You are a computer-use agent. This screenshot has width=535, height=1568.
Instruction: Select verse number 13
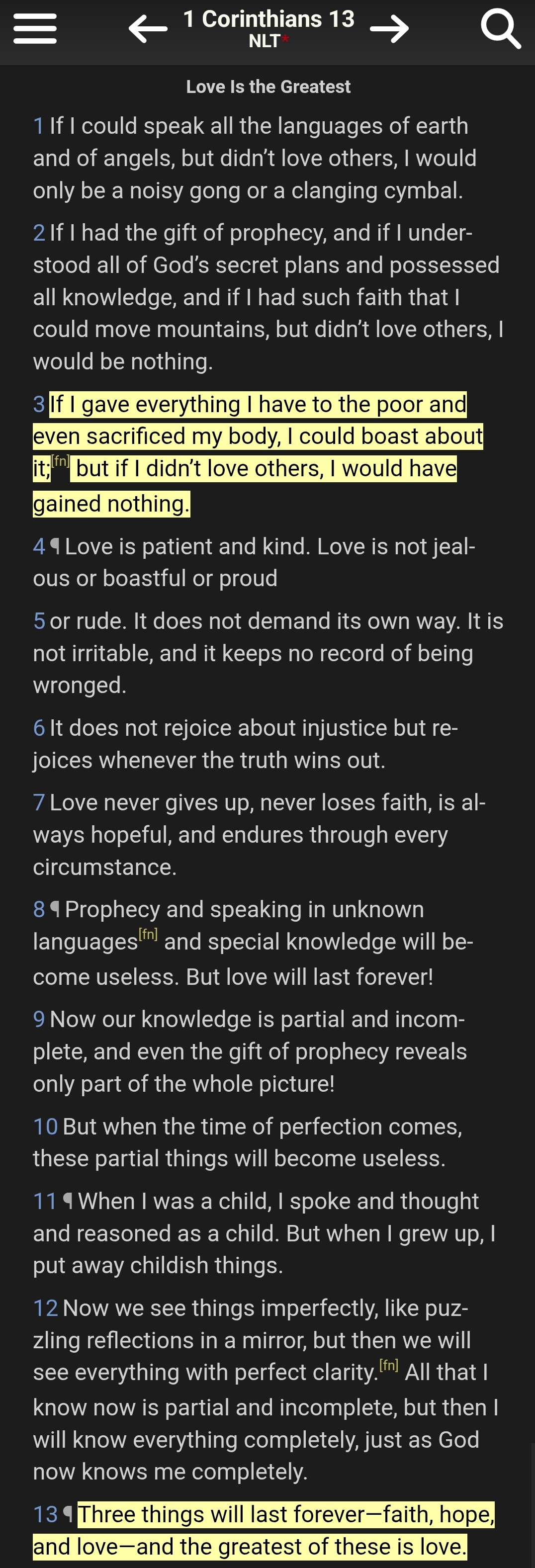(46, 1514)
